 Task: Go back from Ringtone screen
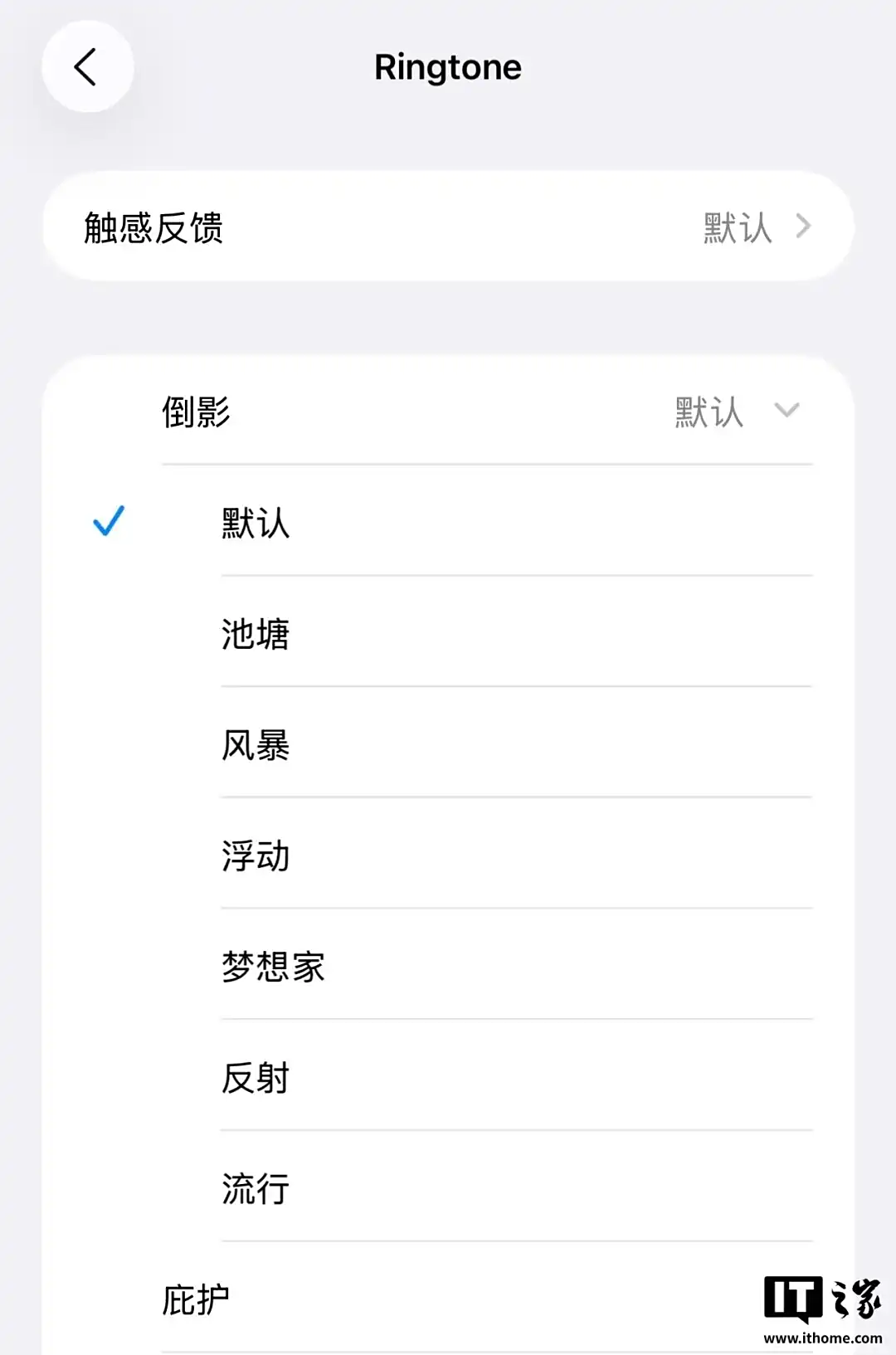[x=87, y=67]
